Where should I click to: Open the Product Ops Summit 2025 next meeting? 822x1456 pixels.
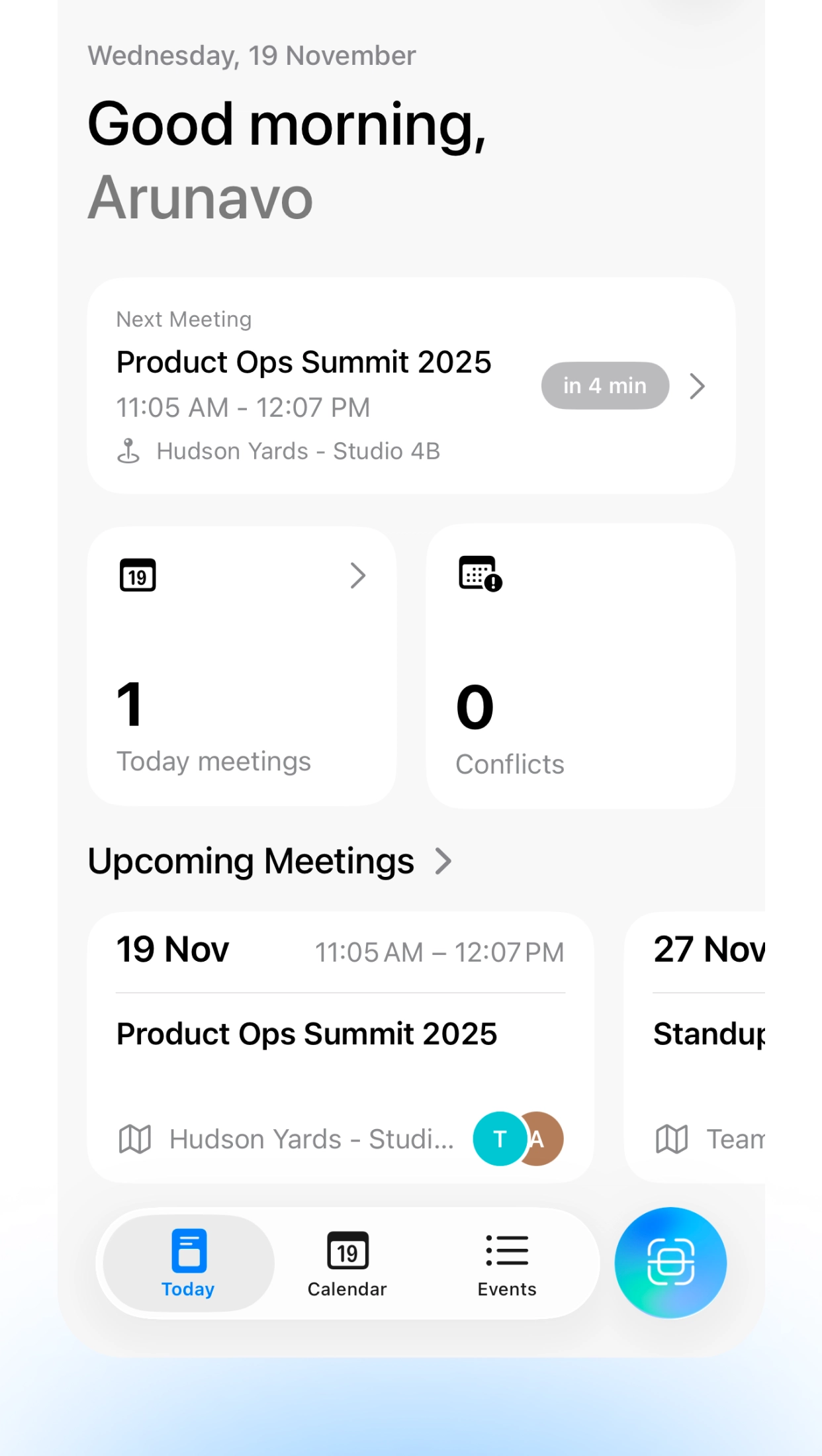tap(304, 361)
